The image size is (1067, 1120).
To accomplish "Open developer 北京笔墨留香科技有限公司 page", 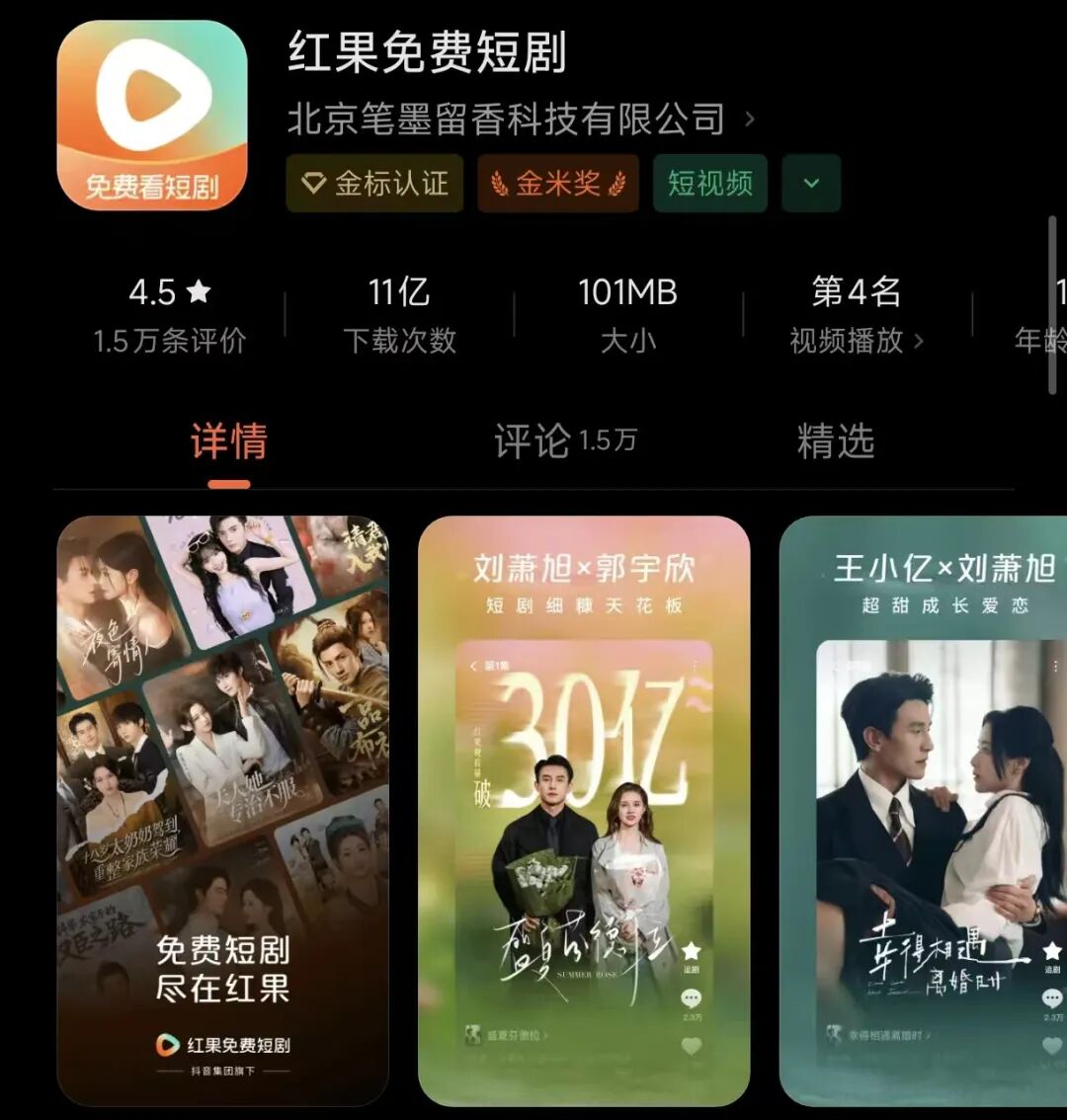I will [520, 120].
